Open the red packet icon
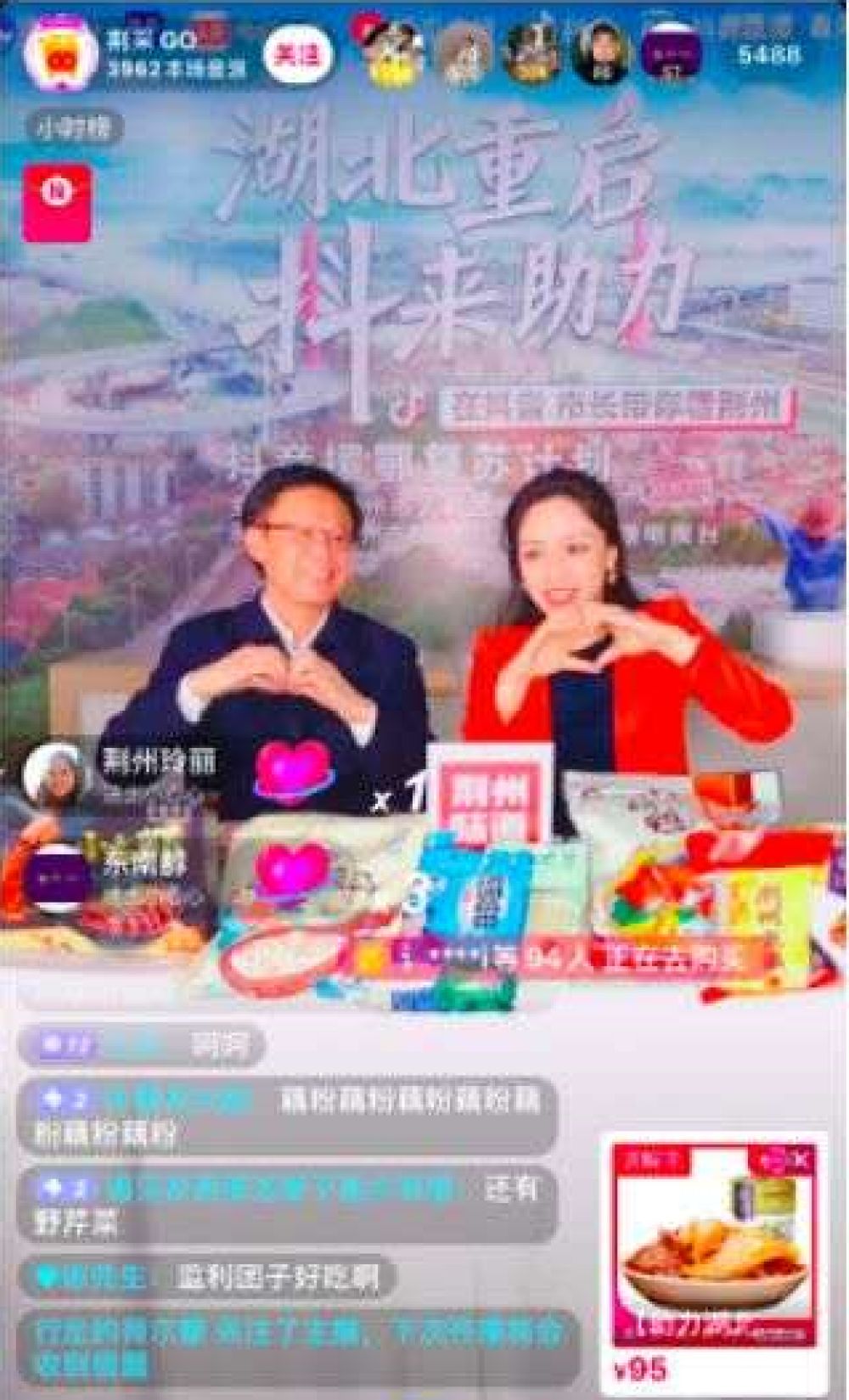This screenshot has width=849, height=1400. click(x=57, y=204)
